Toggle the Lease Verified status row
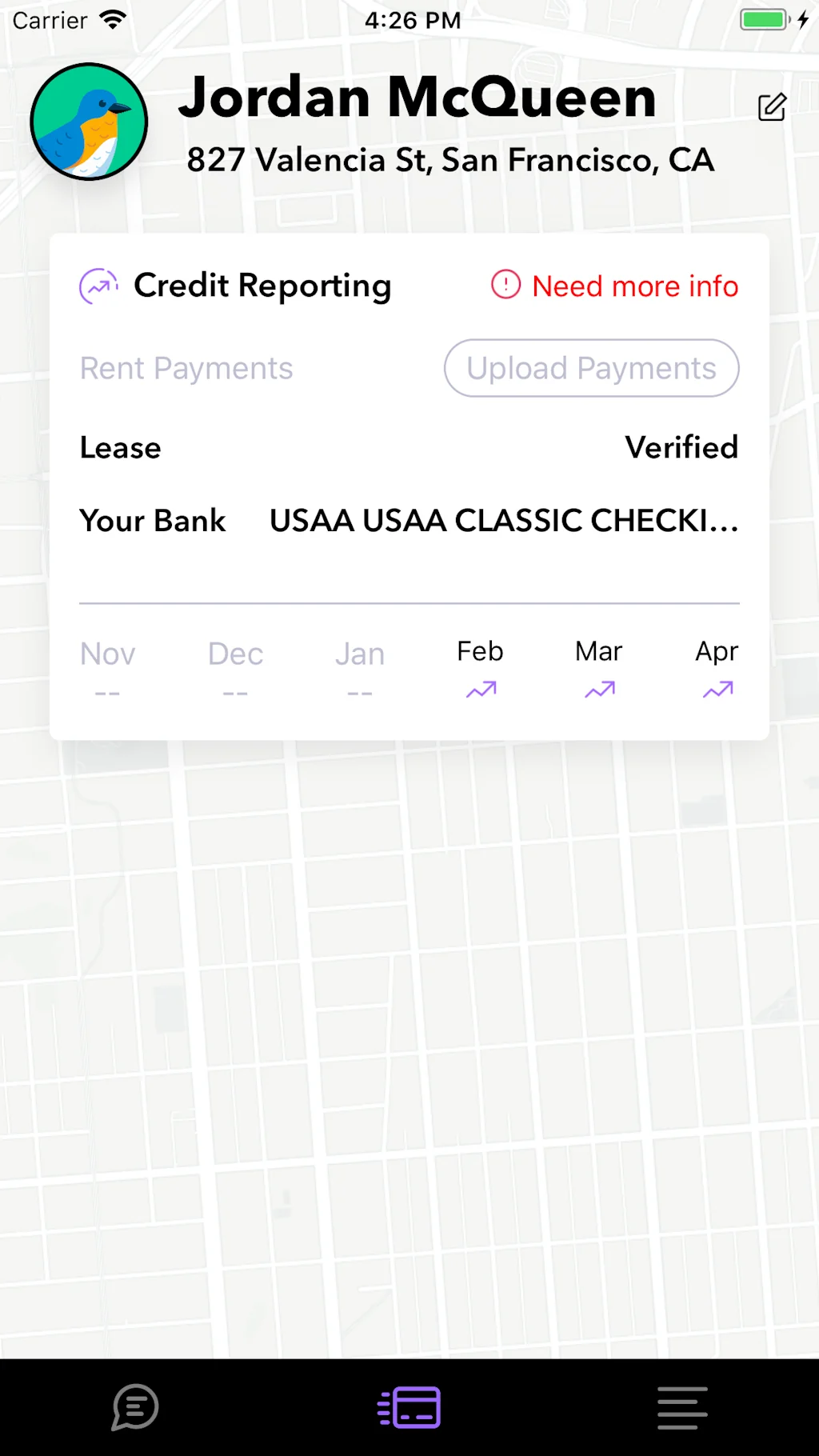 409,448
